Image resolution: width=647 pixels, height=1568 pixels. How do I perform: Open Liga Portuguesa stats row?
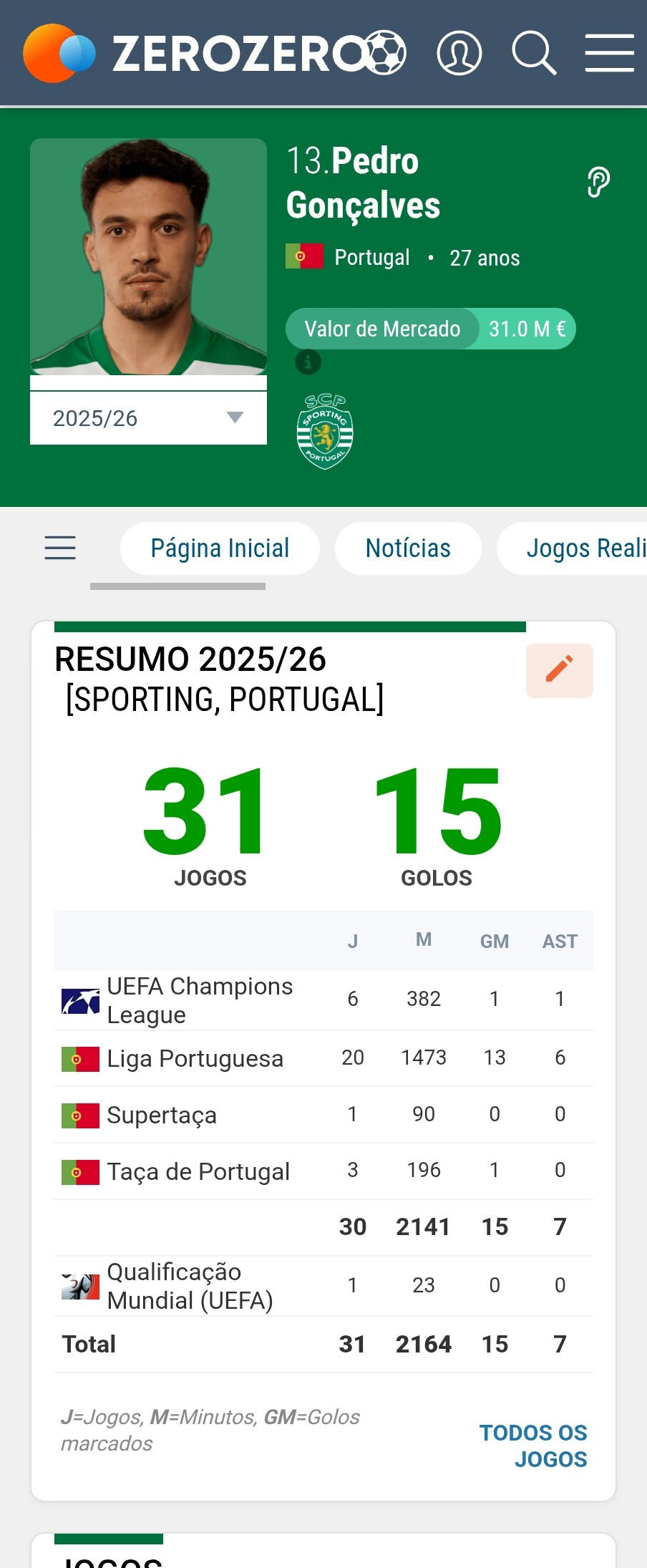point(195,1058)
